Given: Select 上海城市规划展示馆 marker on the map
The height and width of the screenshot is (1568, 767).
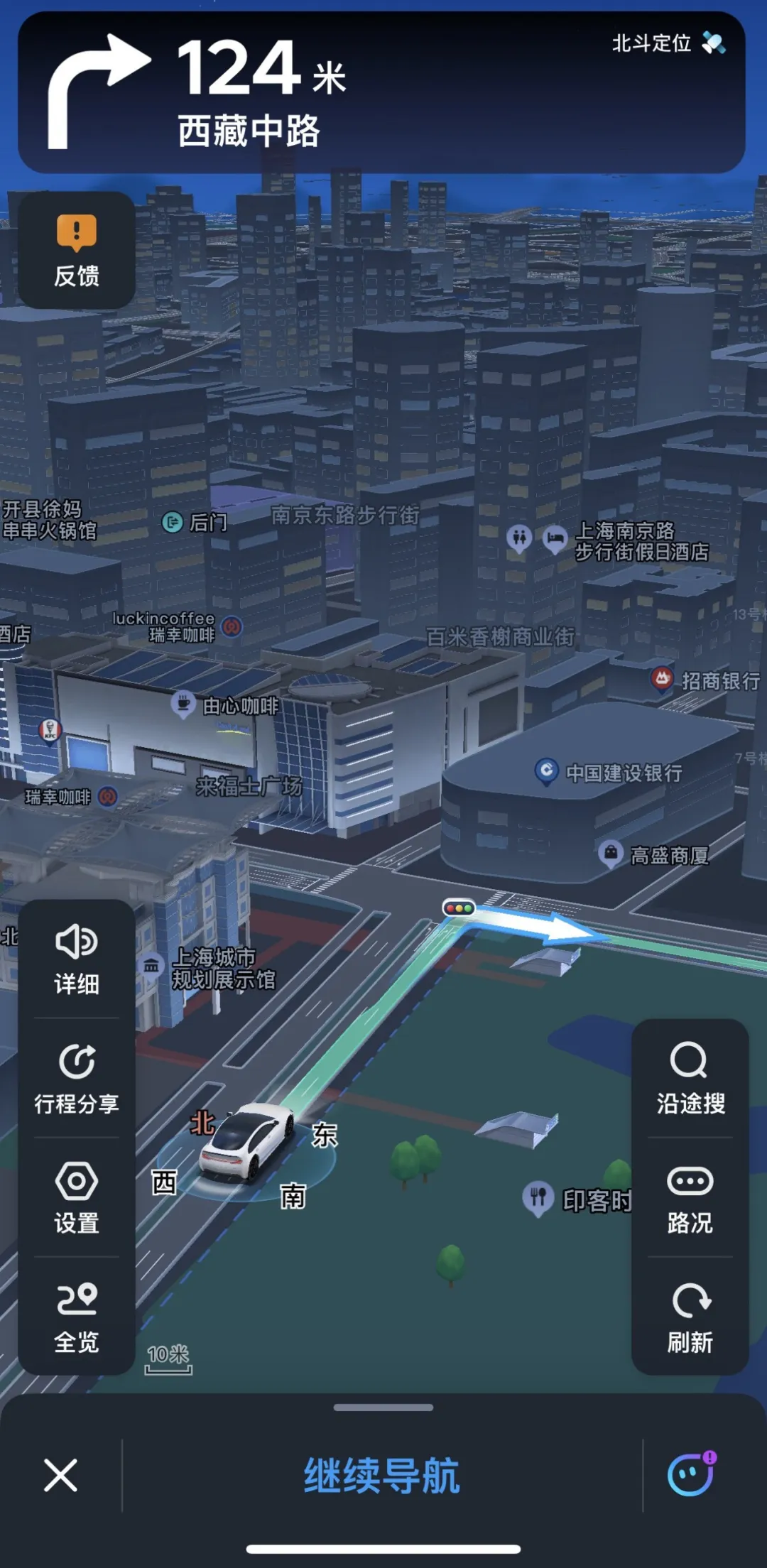Looking at the screenshot, I should tap(151, 966).
